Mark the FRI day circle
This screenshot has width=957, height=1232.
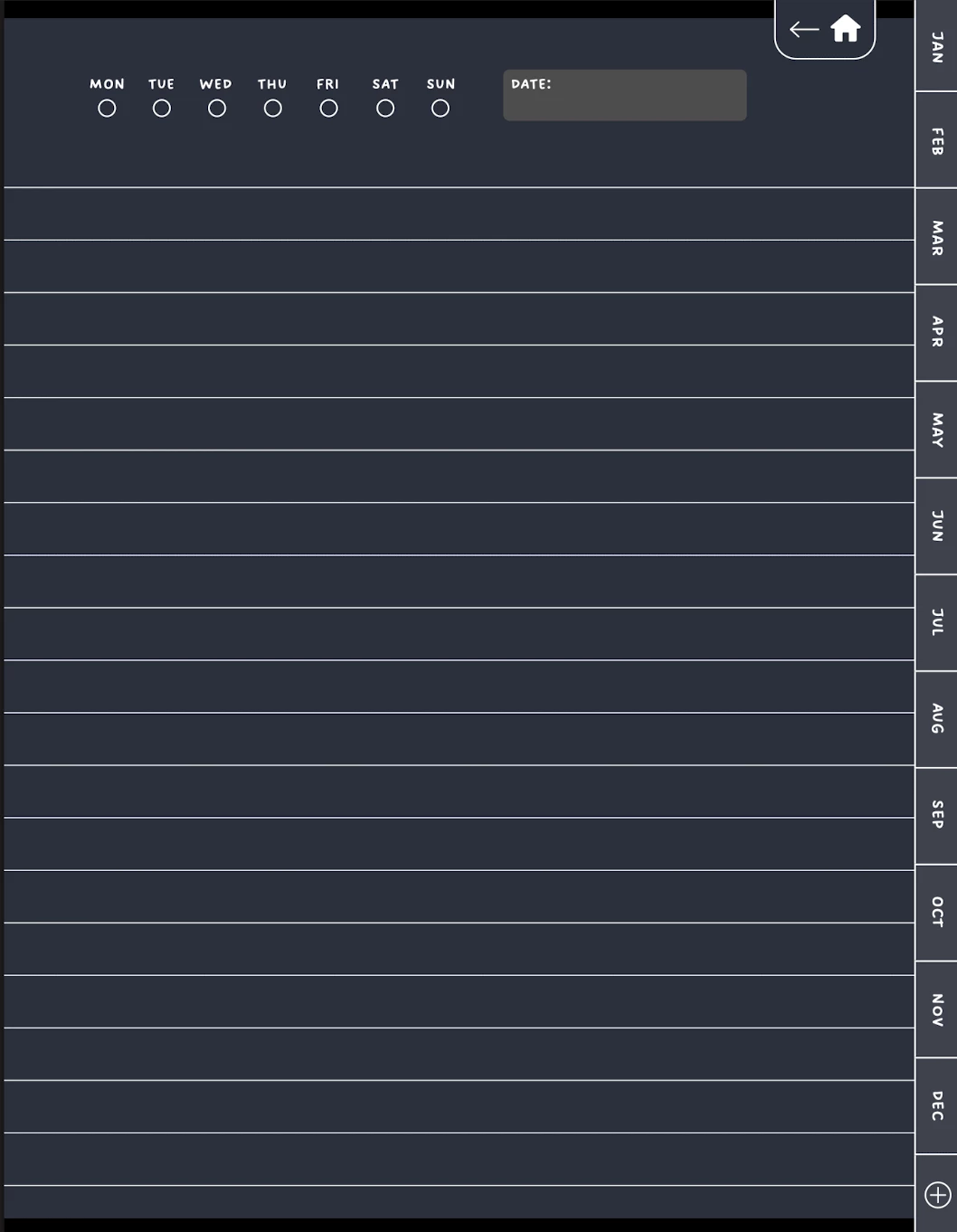tap(329, 109)
